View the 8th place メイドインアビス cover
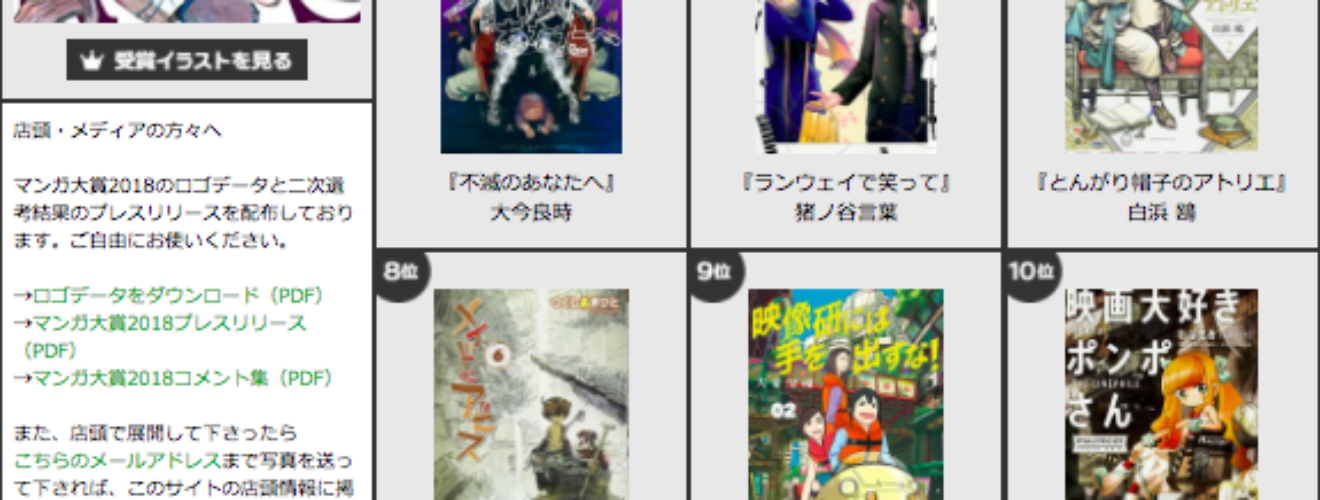Screen dimensions: 1320x500 pyautogui.click(x=531, y=395)
